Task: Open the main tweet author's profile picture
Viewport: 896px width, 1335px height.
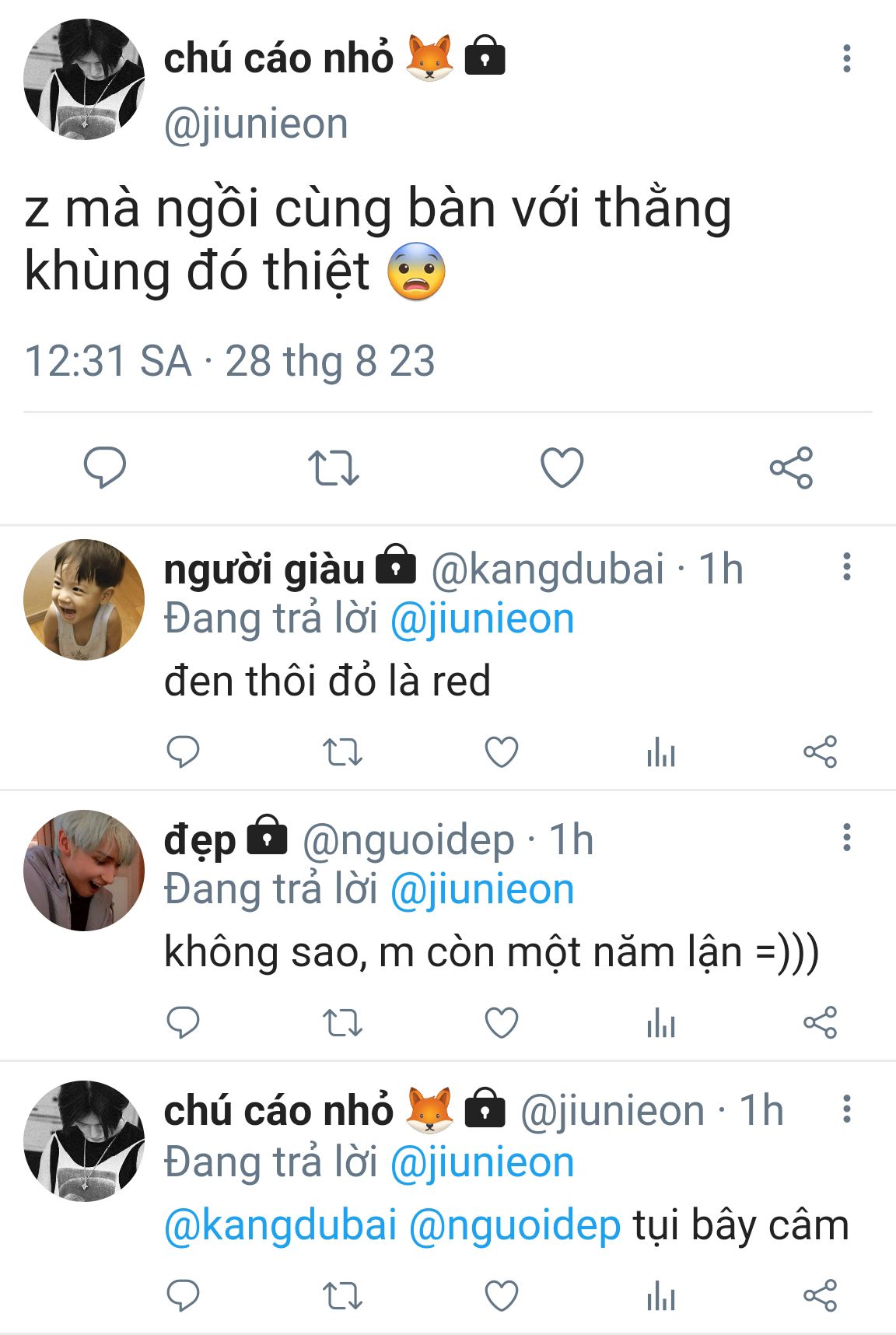Action: pos(84,80)
